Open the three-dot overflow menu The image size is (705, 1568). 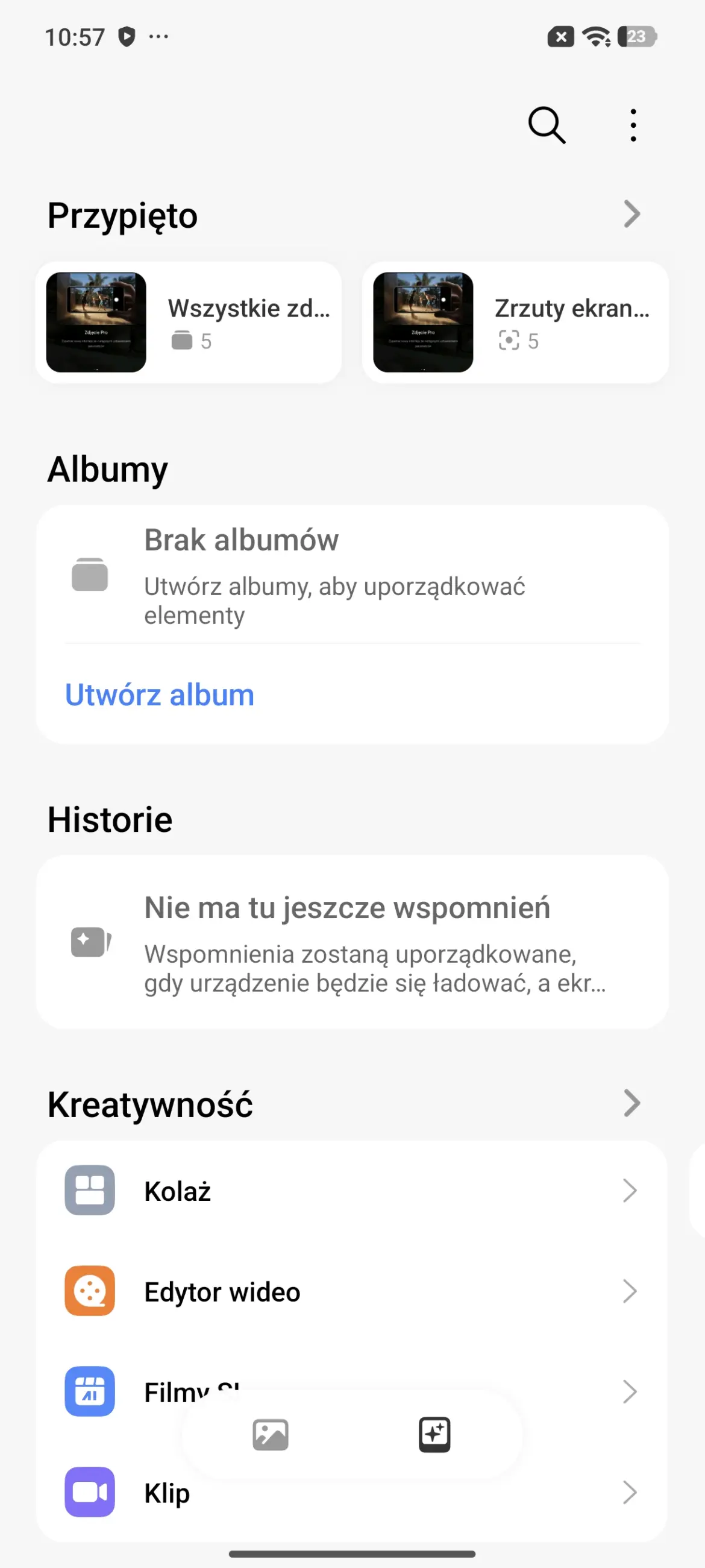[x=633, y=125]
